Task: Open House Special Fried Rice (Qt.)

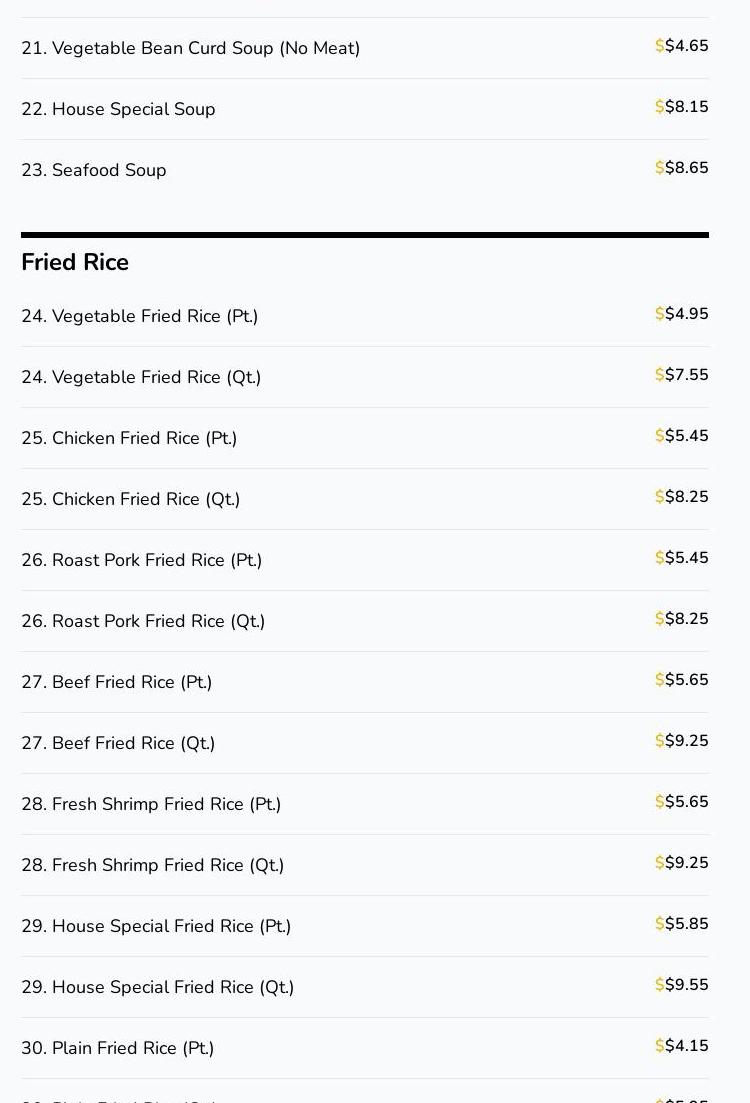Action: point(157,987)
